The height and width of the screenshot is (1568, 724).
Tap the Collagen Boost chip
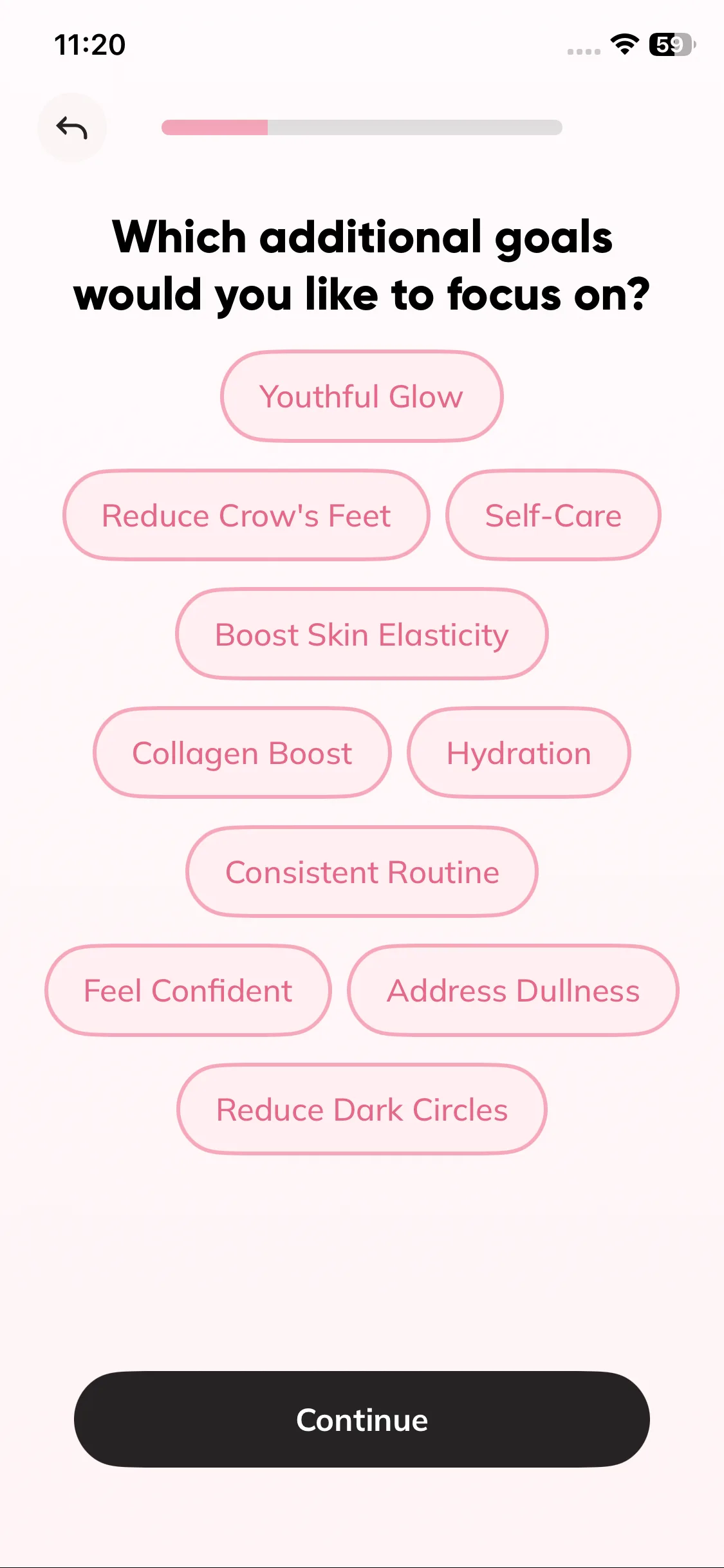coord(242,753)
